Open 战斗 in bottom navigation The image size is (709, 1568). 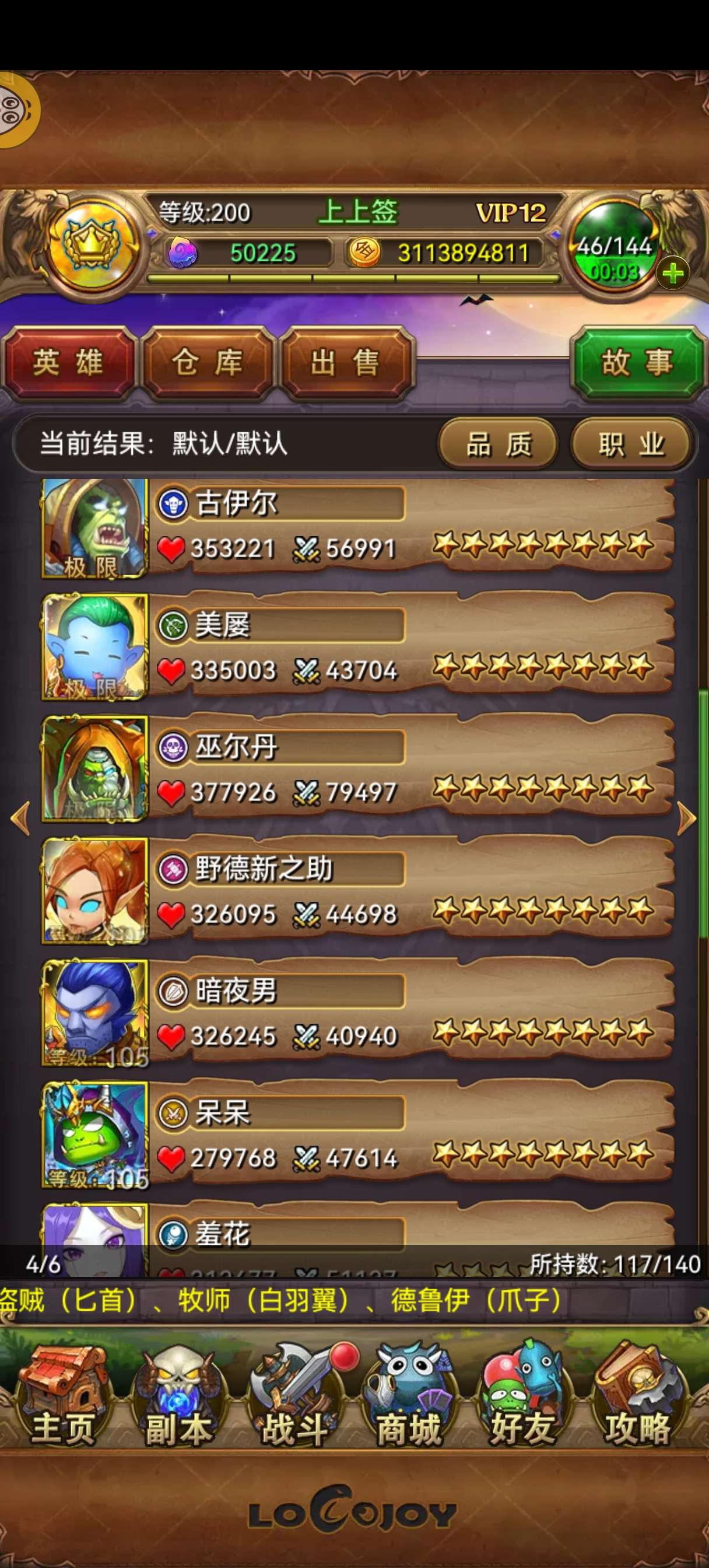tap(293, 1400)
